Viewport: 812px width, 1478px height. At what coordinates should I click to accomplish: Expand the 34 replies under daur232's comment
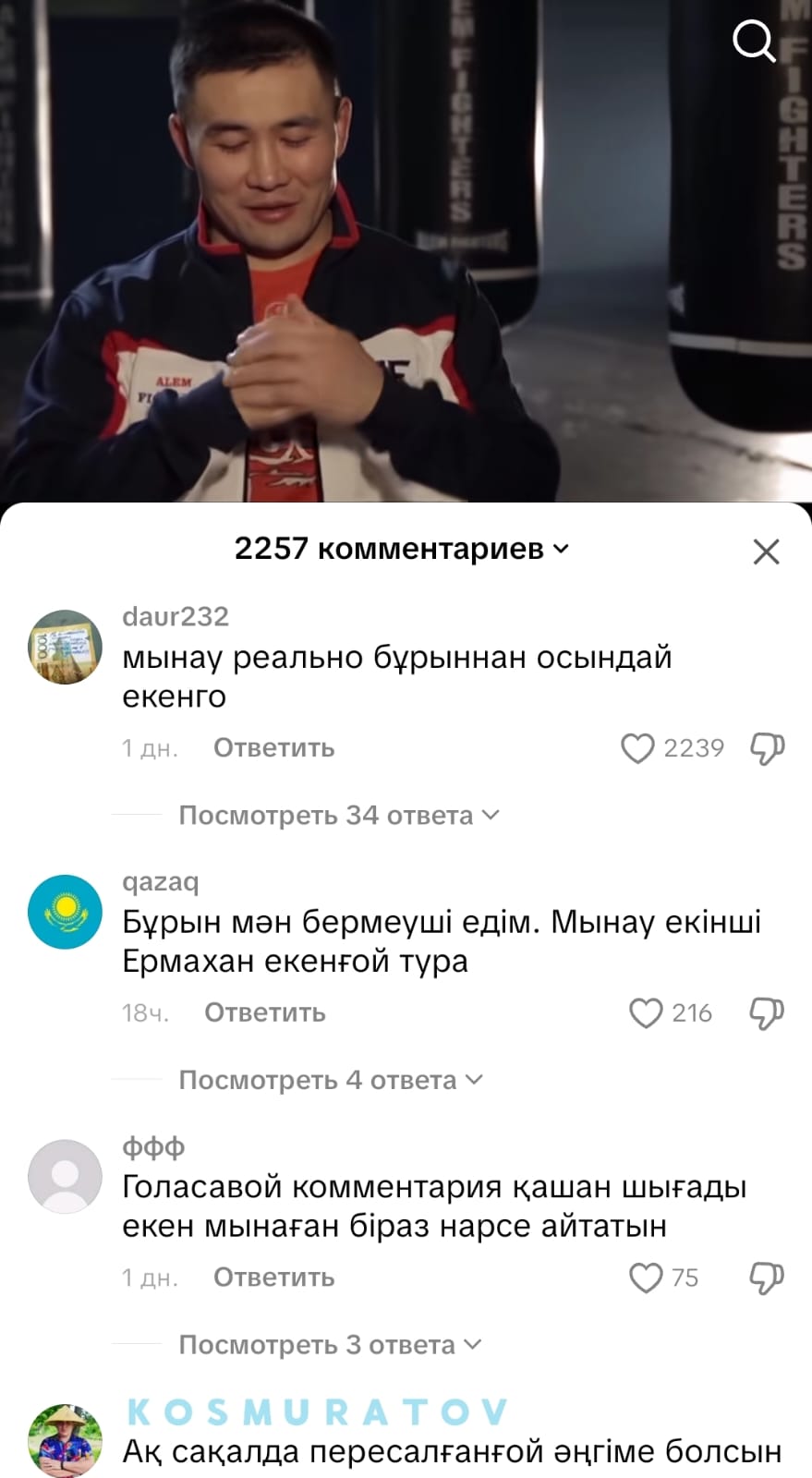(338, 816)
